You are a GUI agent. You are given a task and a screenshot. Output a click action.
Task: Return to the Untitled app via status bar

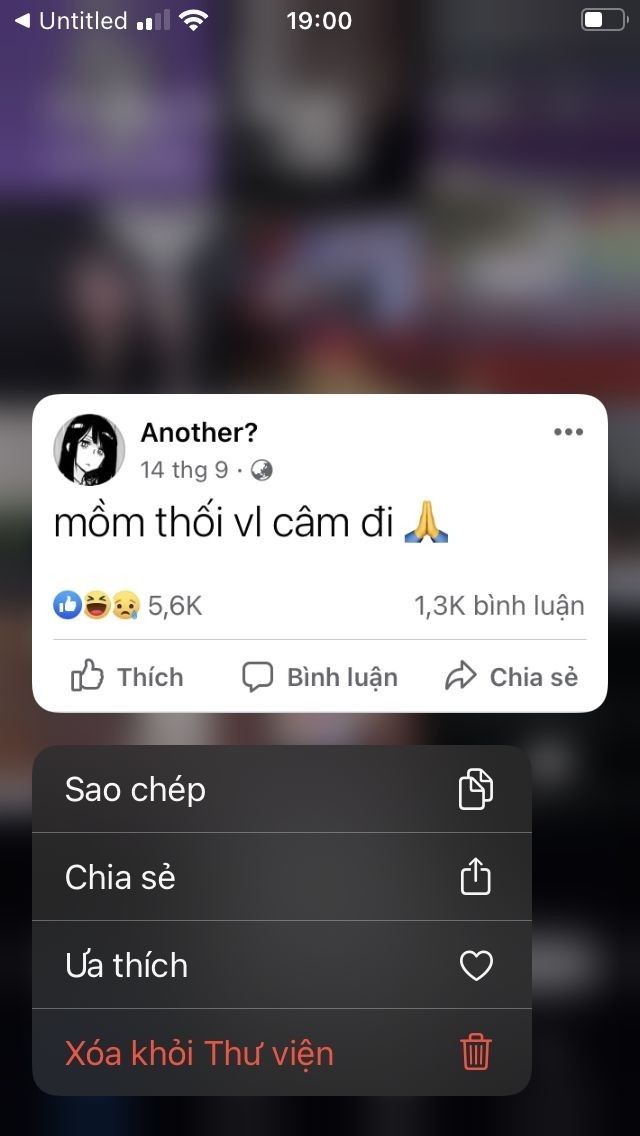[x=70, y=20]
